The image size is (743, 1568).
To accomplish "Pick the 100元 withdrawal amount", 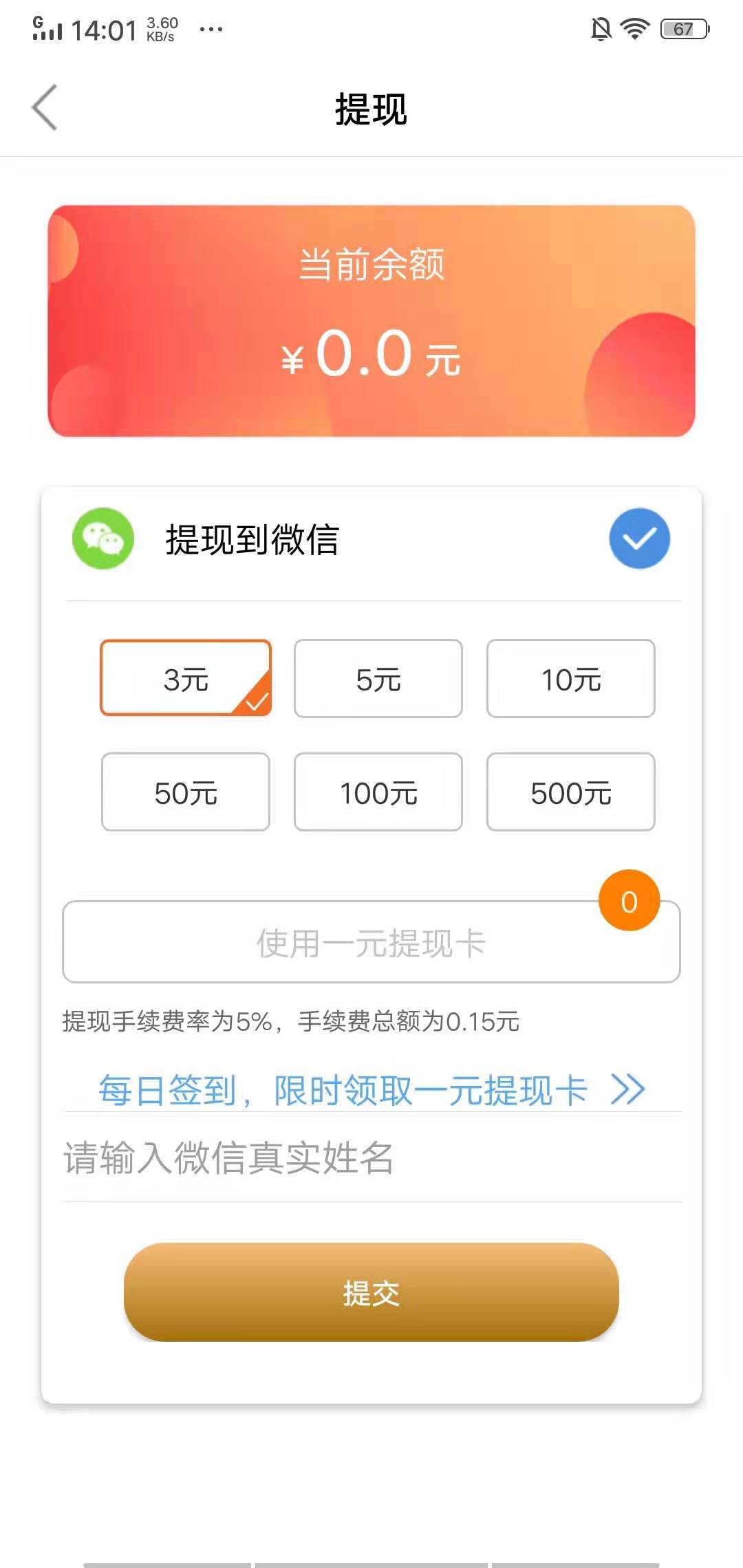I will 378,792.
